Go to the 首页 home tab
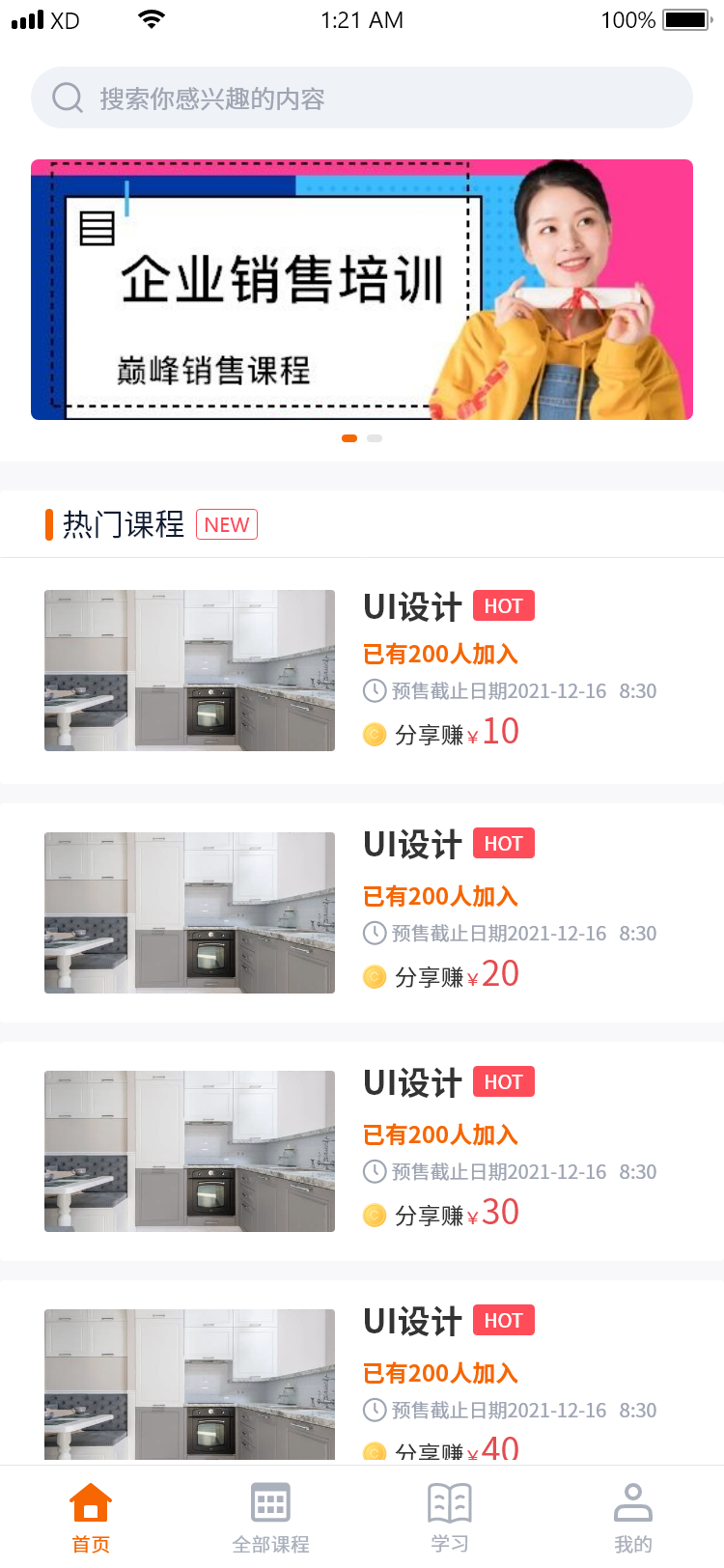This screenshot has height=1568, width=724. click(x=91, y=1518)
